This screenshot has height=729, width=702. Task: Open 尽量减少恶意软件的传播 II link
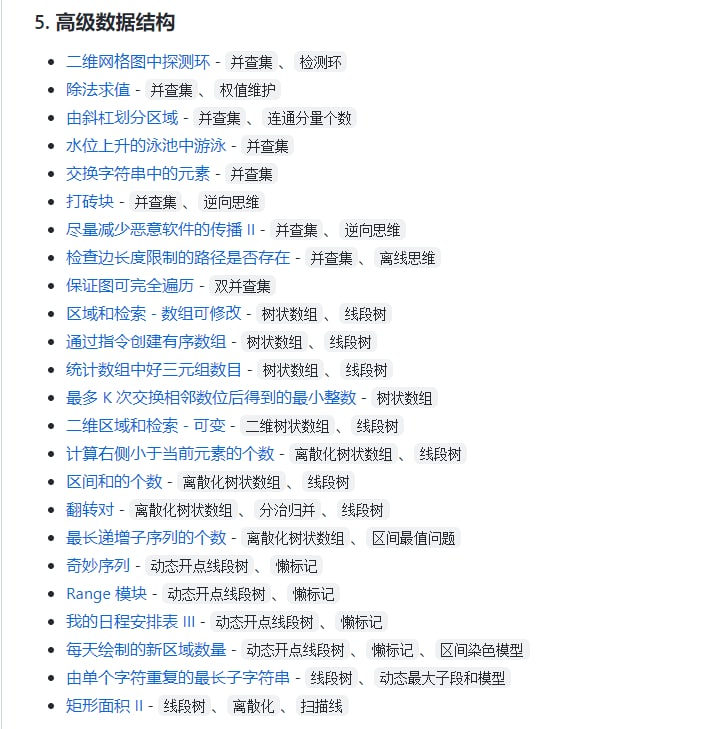(161, 230)
